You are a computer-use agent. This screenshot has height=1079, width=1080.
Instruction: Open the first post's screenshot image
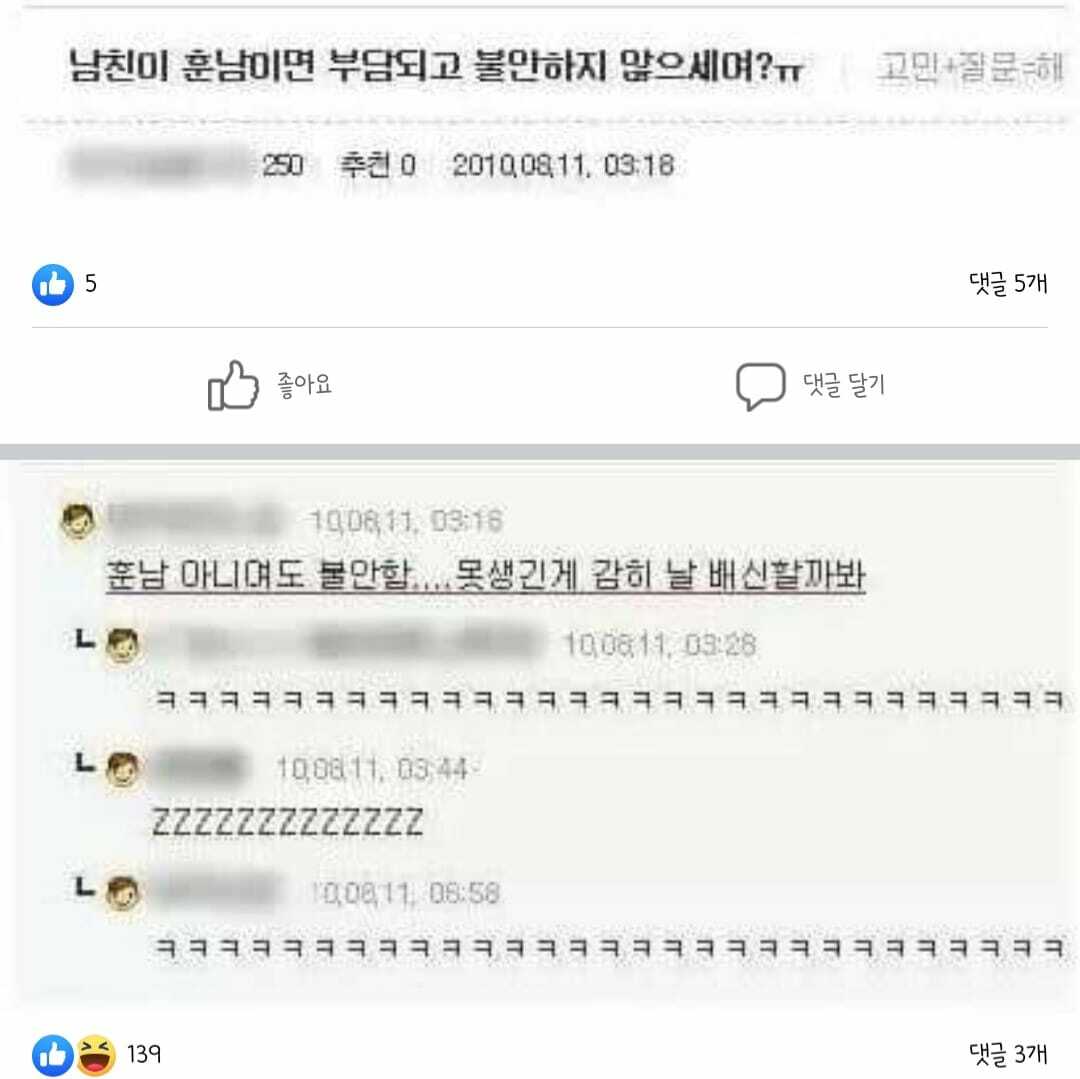pyautogui.click(x=540, y=120)
